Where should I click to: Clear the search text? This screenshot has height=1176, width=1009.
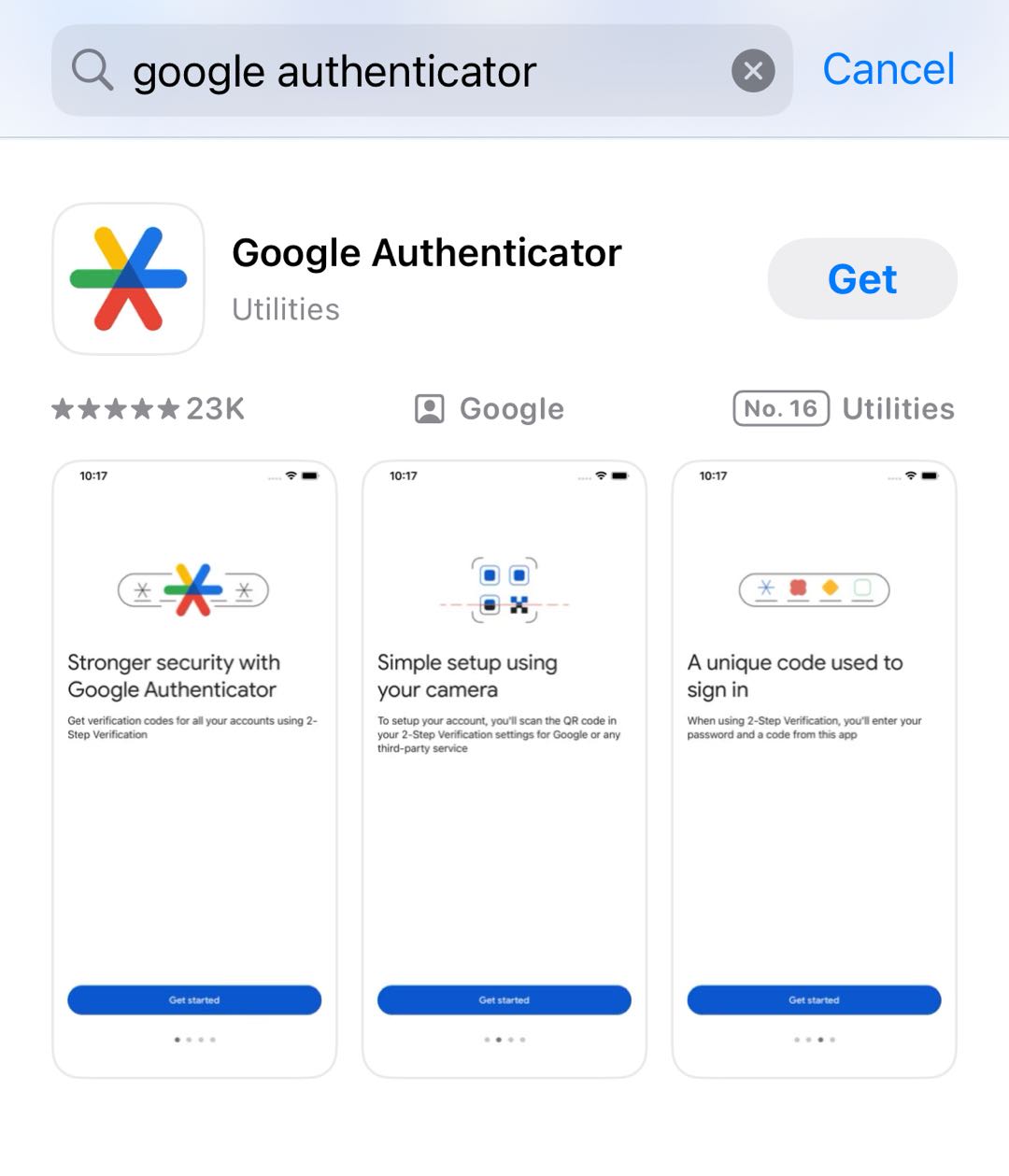coord(752,71)
